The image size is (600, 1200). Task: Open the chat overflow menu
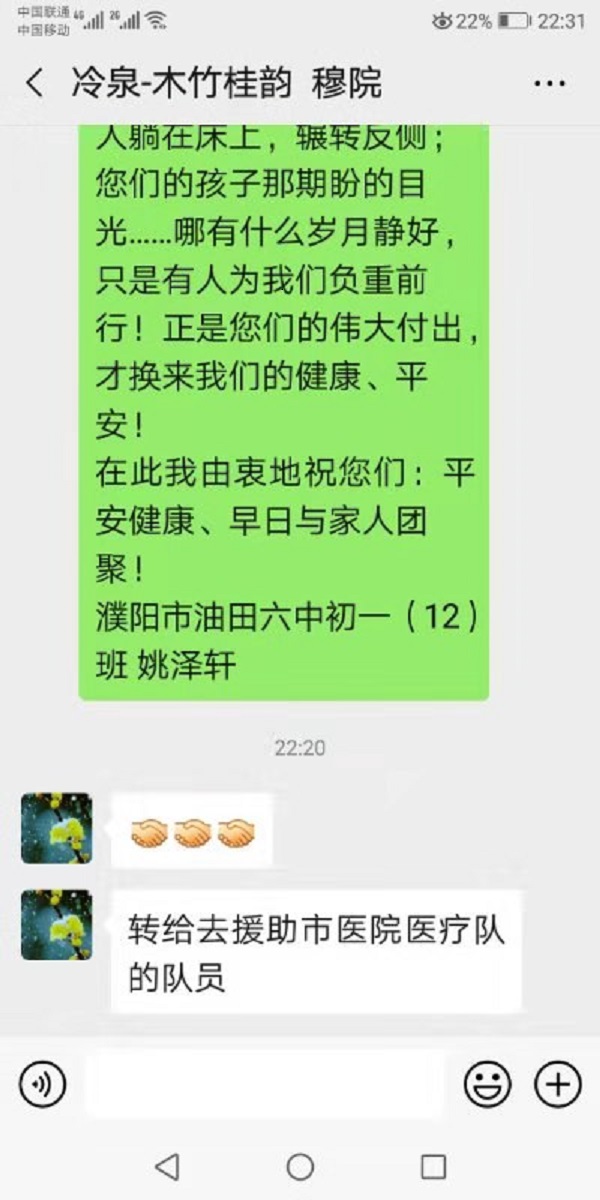(x=550, y=83)
